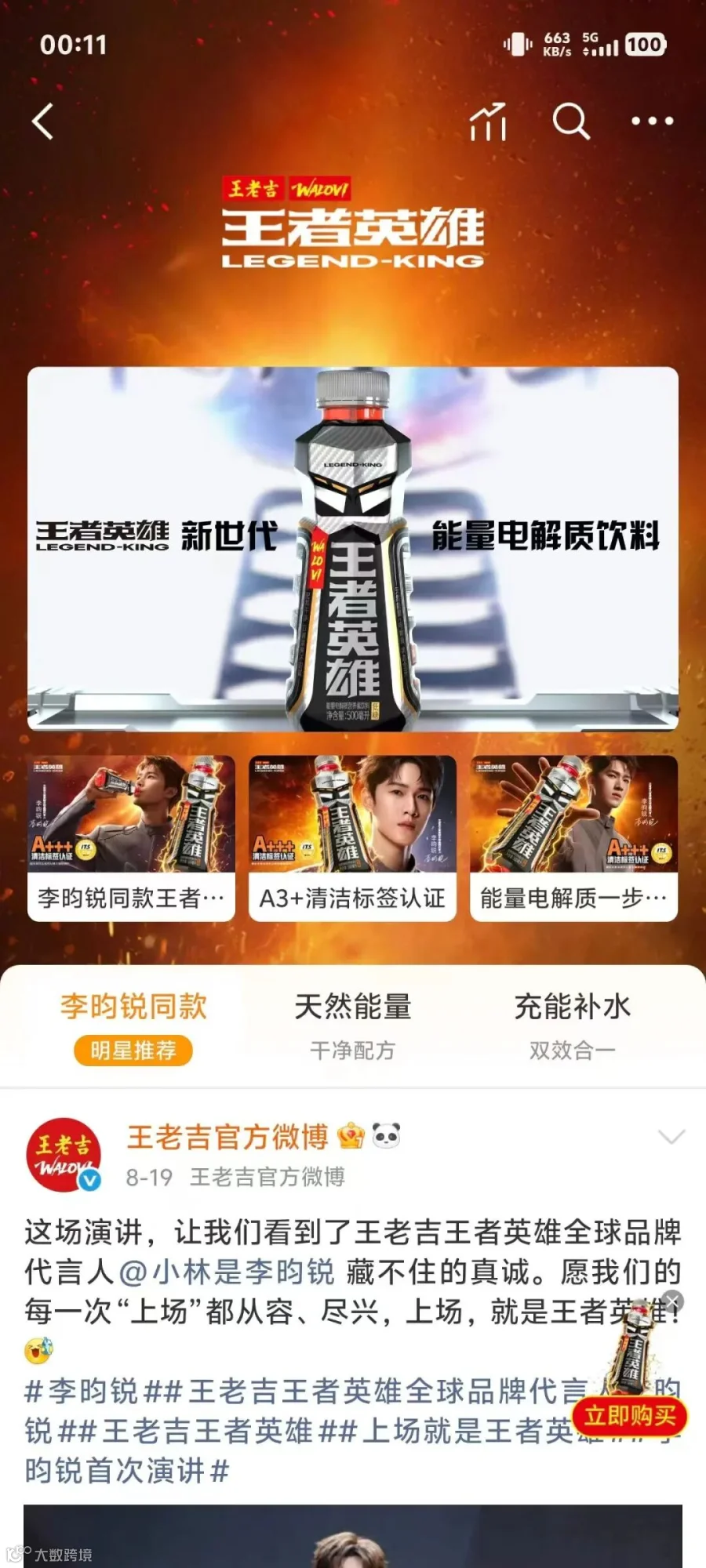The width and height of the screenshot is (706, 1568).
Task: Open the A3+清洁标签认证 card
Action: coord(353,838)
